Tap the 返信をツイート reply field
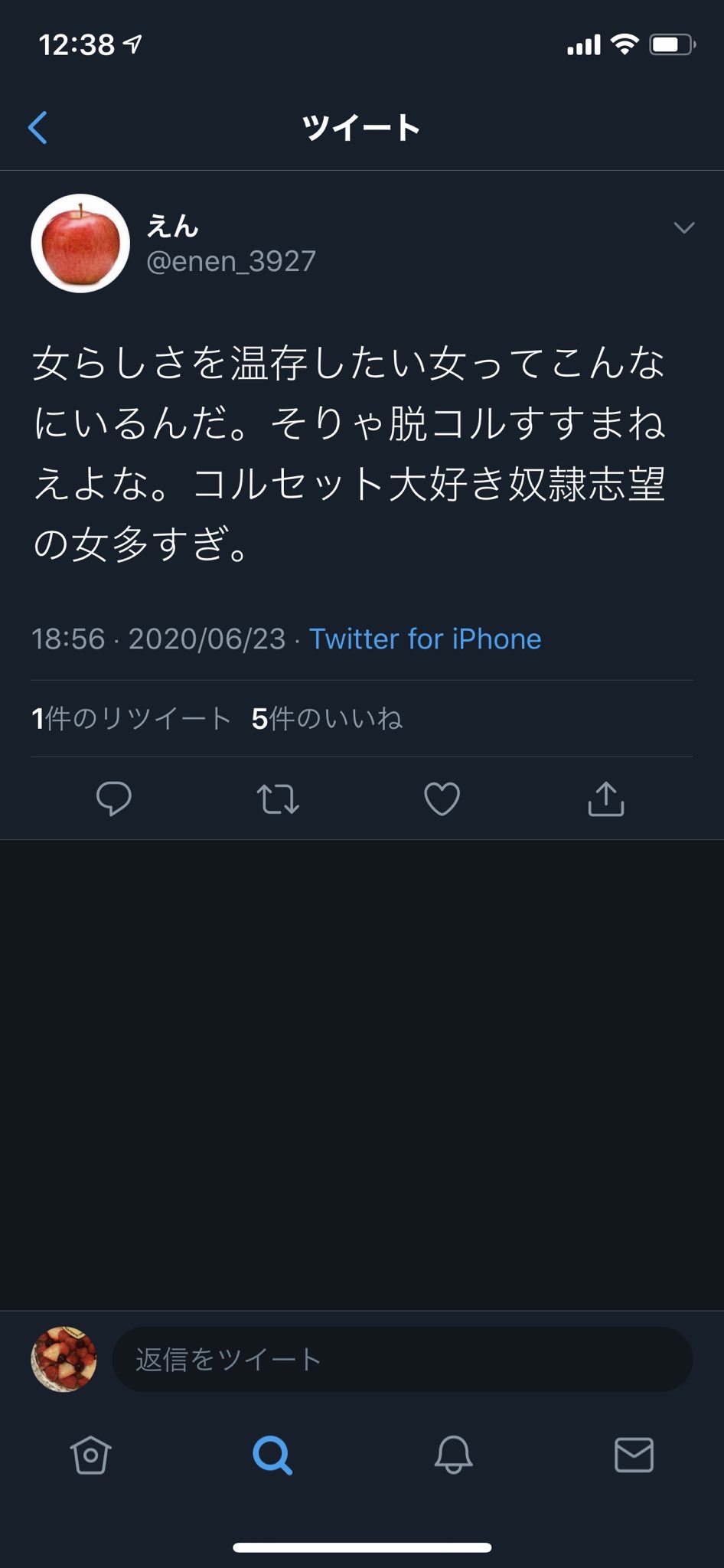 click(402, 1360)
